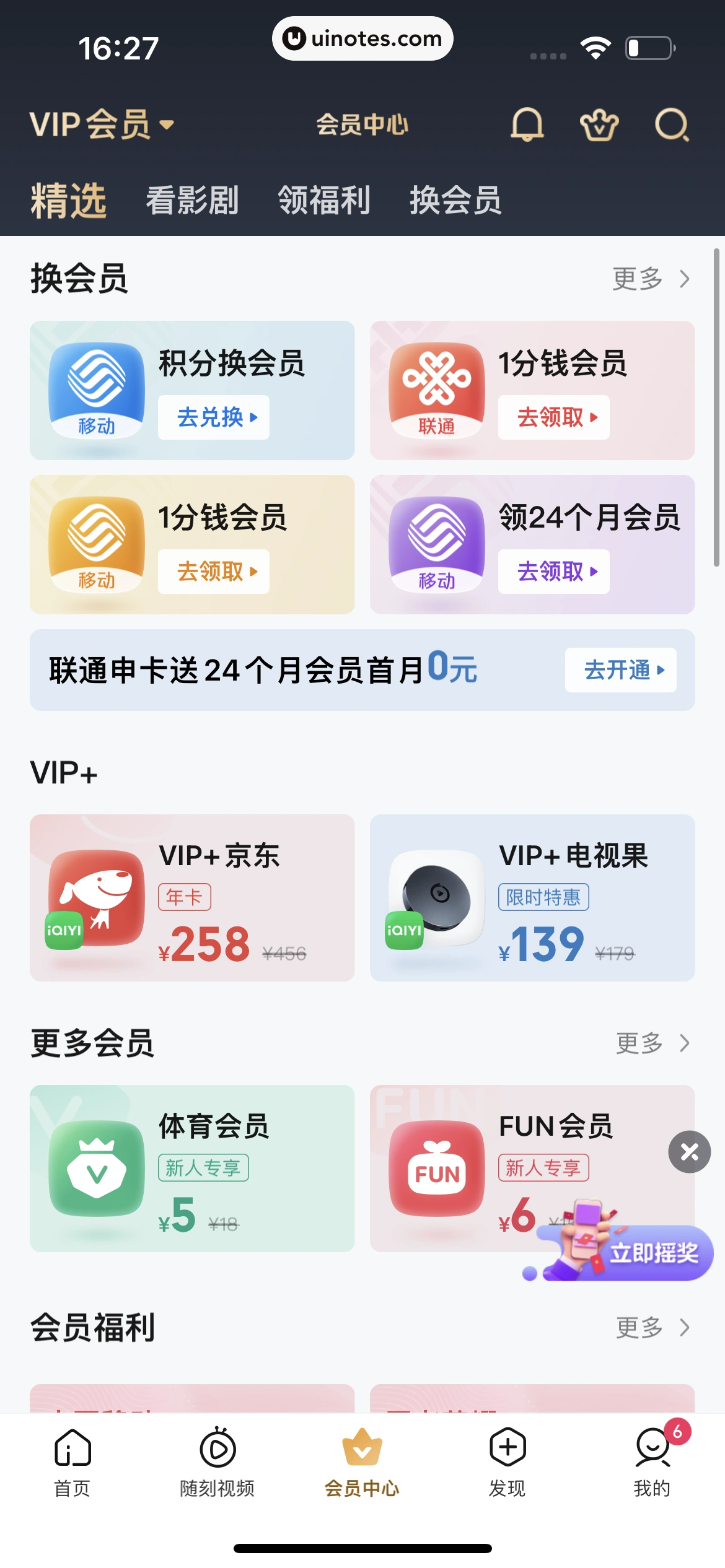This screenshot has height=1568, width=725.
Task: Open search magnifier icon
Action: point(672,125)
